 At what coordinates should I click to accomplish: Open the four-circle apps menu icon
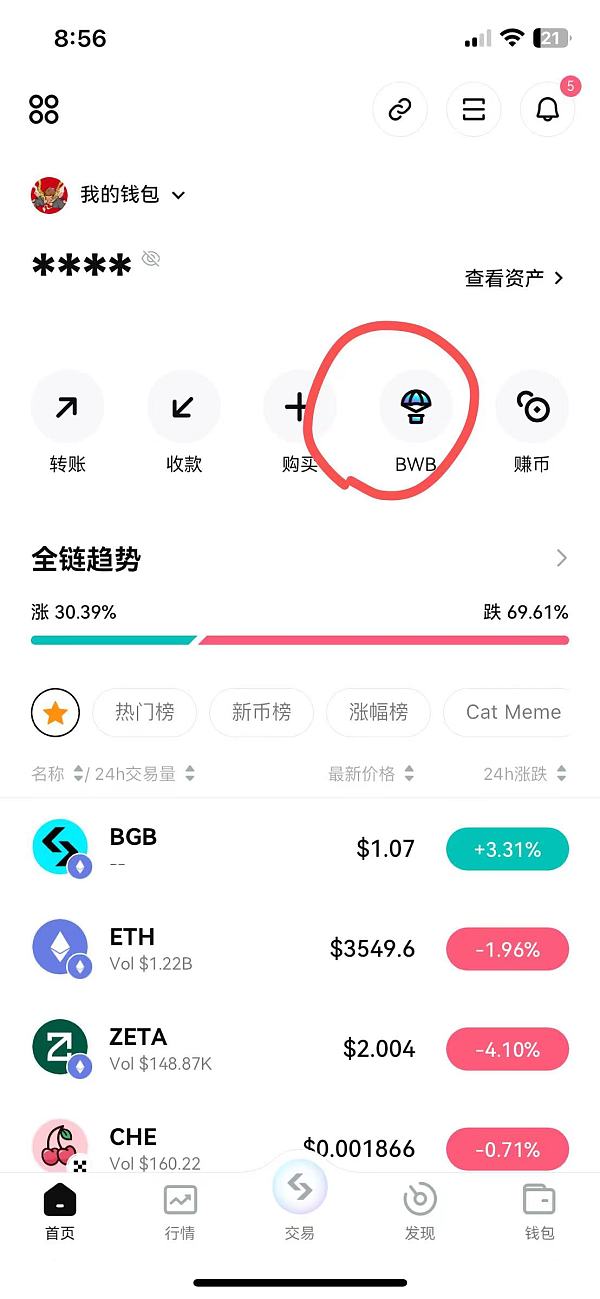(x=44, y=109)
